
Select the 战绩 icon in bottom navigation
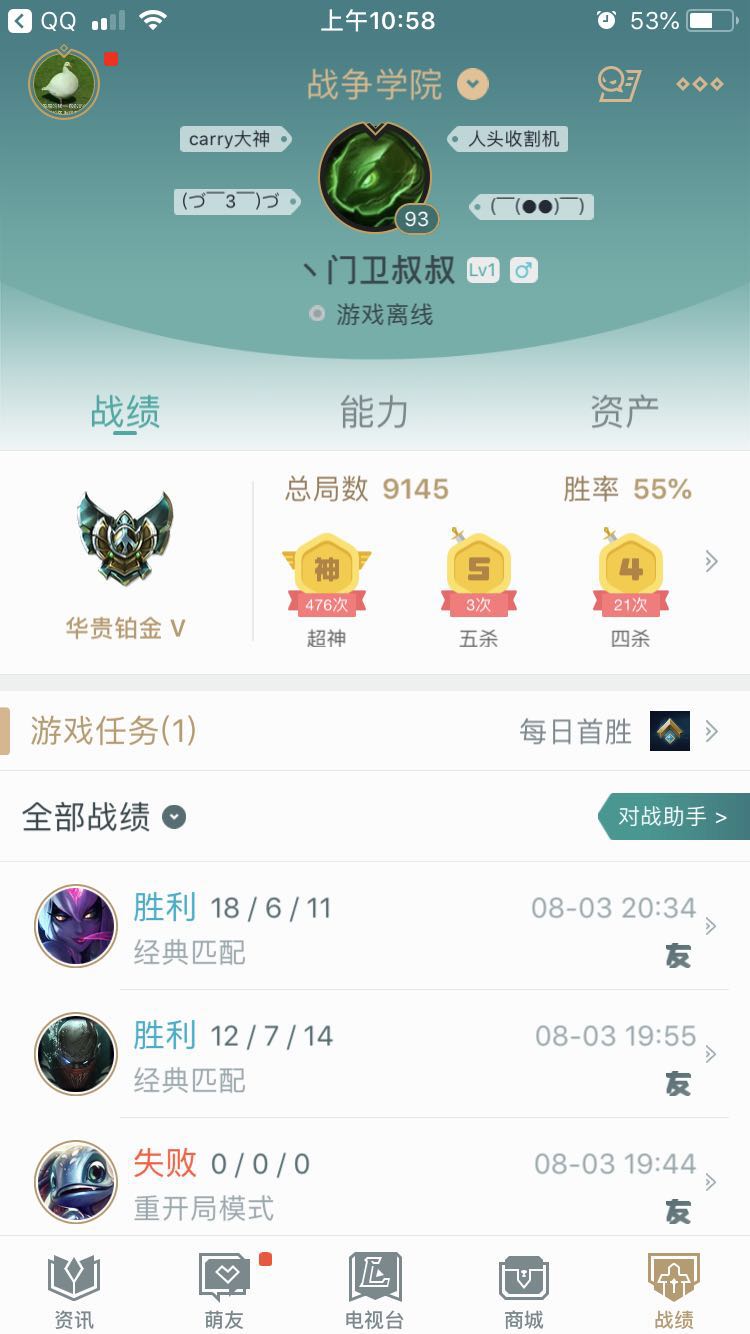(673, 1285)
